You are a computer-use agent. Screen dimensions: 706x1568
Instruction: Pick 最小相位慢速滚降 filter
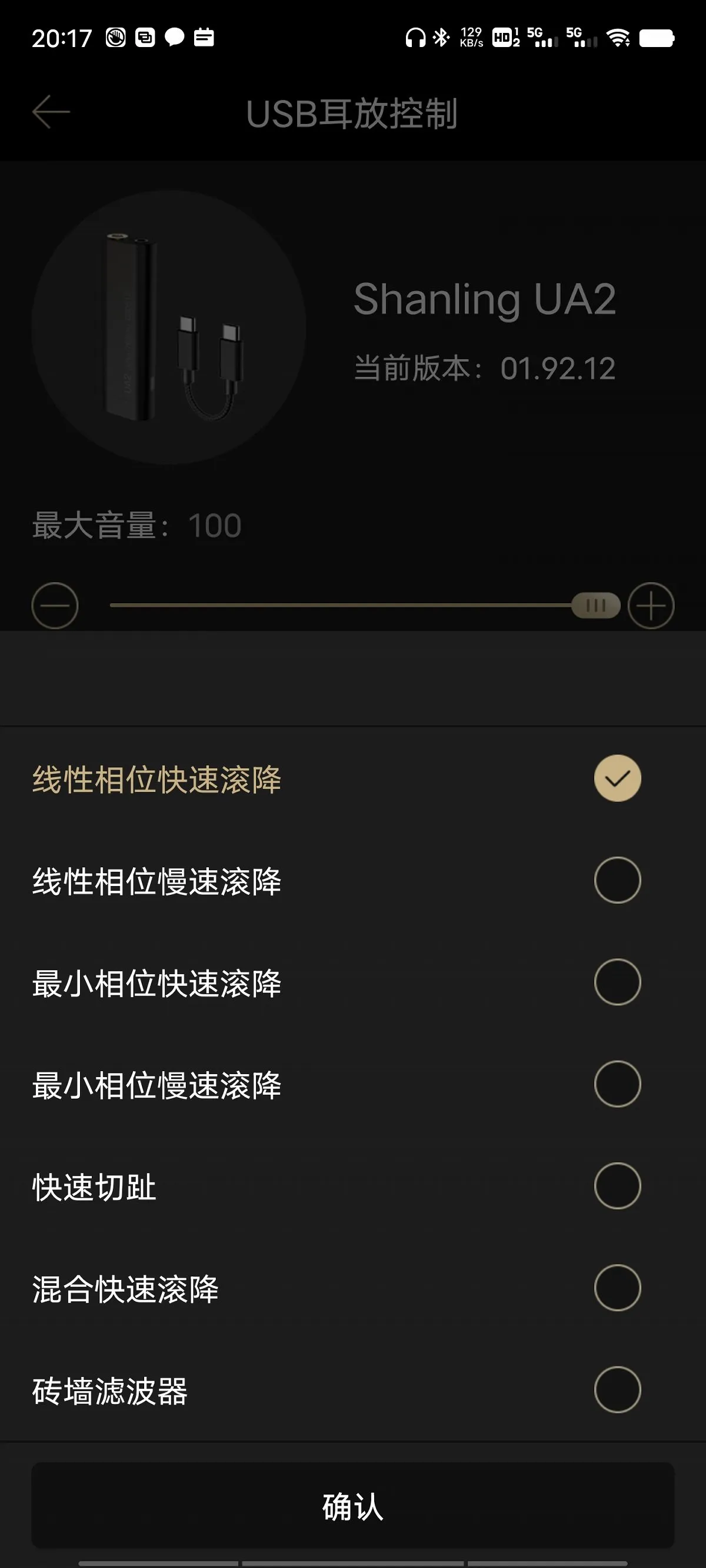click(617, 1084)
